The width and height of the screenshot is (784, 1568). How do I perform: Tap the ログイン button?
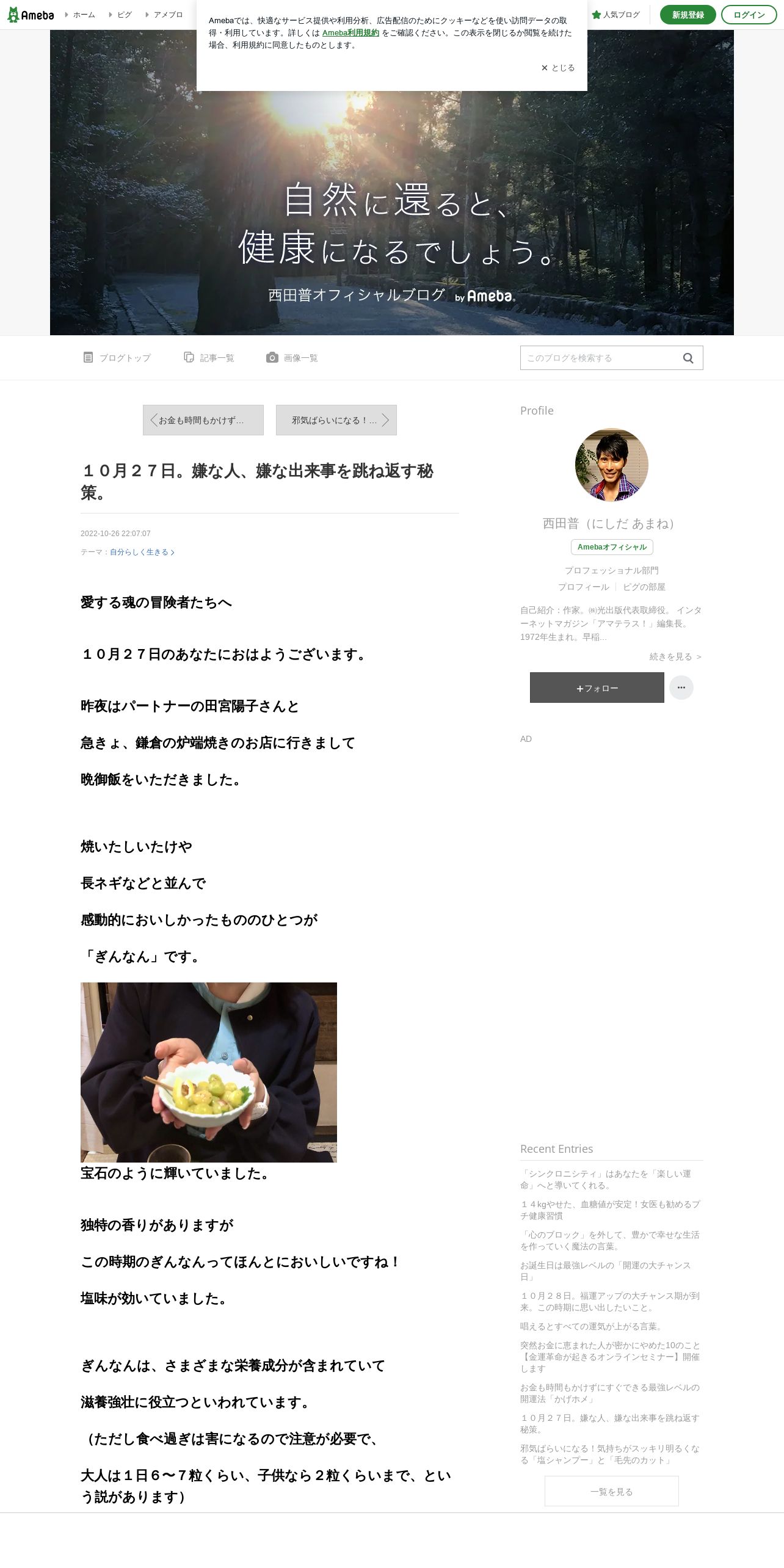749,15
